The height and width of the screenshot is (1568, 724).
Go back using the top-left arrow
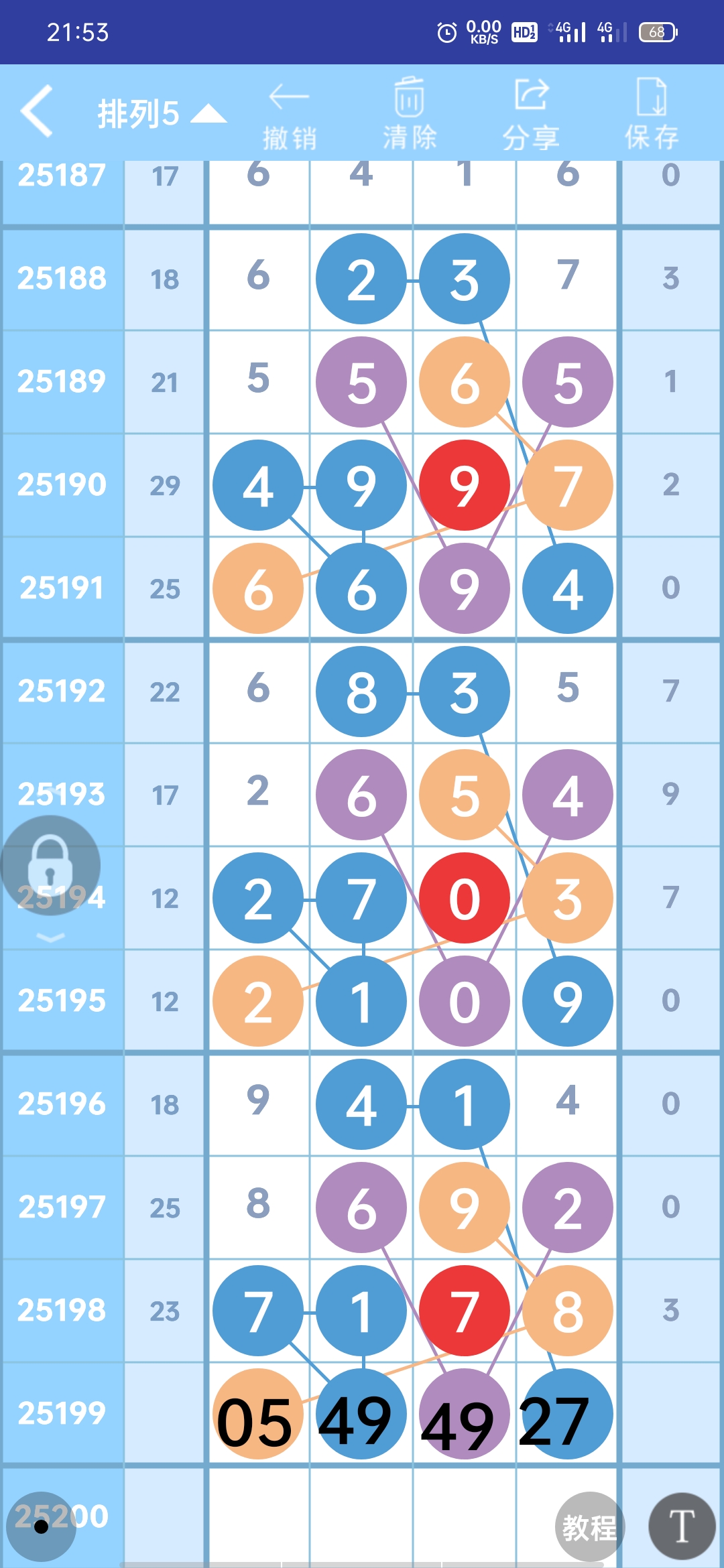point(37,111)
